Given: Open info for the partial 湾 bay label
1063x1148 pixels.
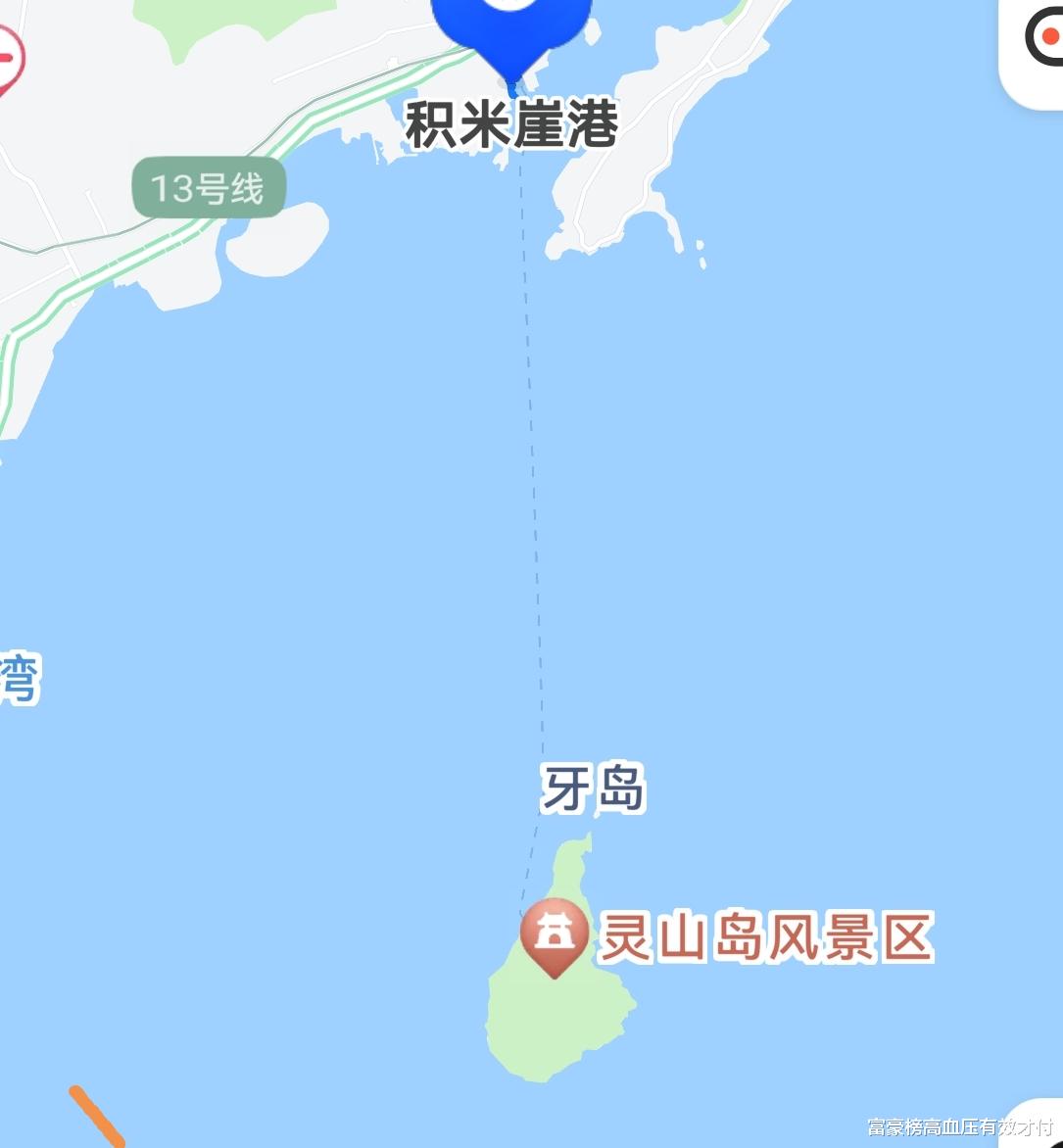Looking at the screenshot, I should click(x=22, y=677).
